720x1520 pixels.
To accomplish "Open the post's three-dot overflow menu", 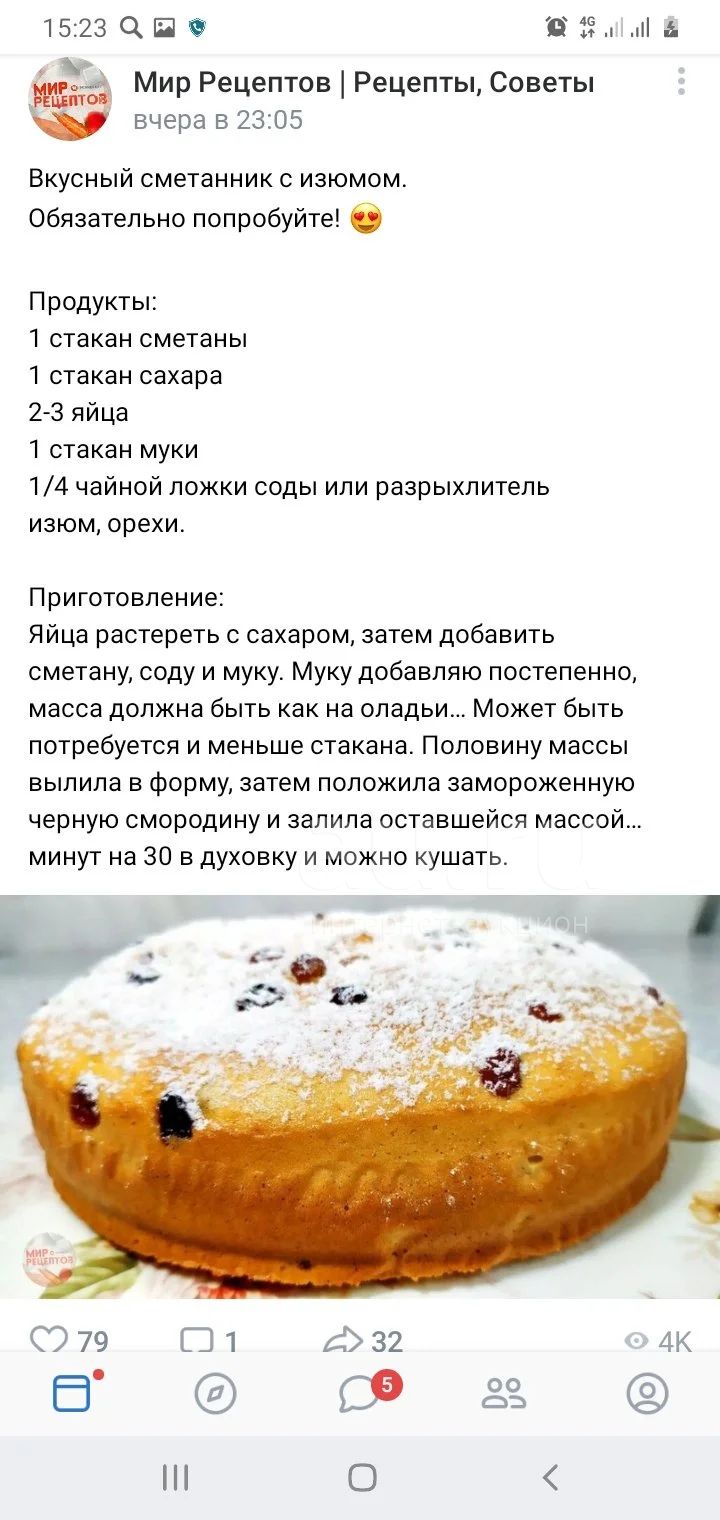I will 681,82.
